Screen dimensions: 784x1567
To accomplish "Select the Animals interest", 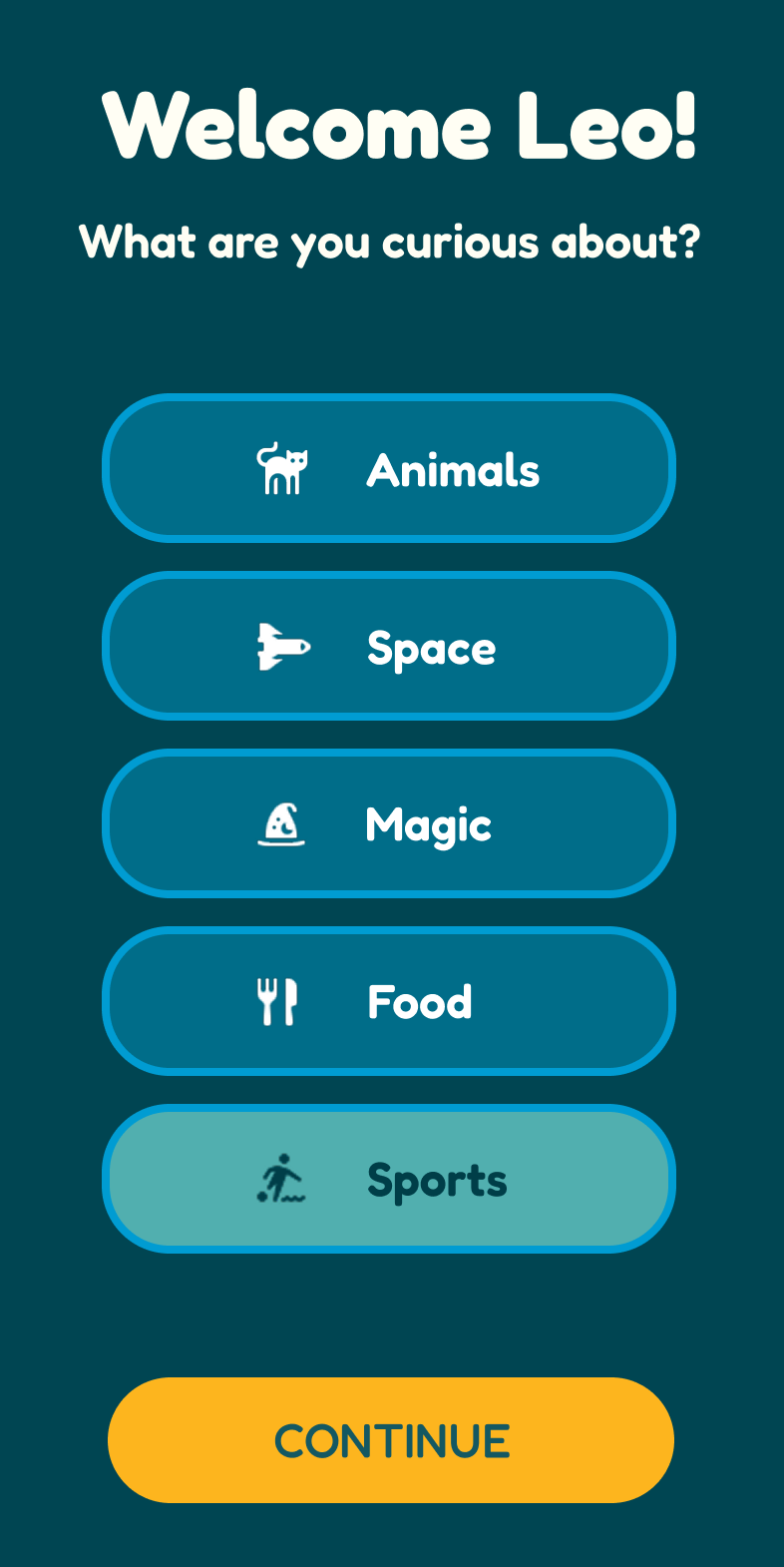I will (x=389, y=468).
